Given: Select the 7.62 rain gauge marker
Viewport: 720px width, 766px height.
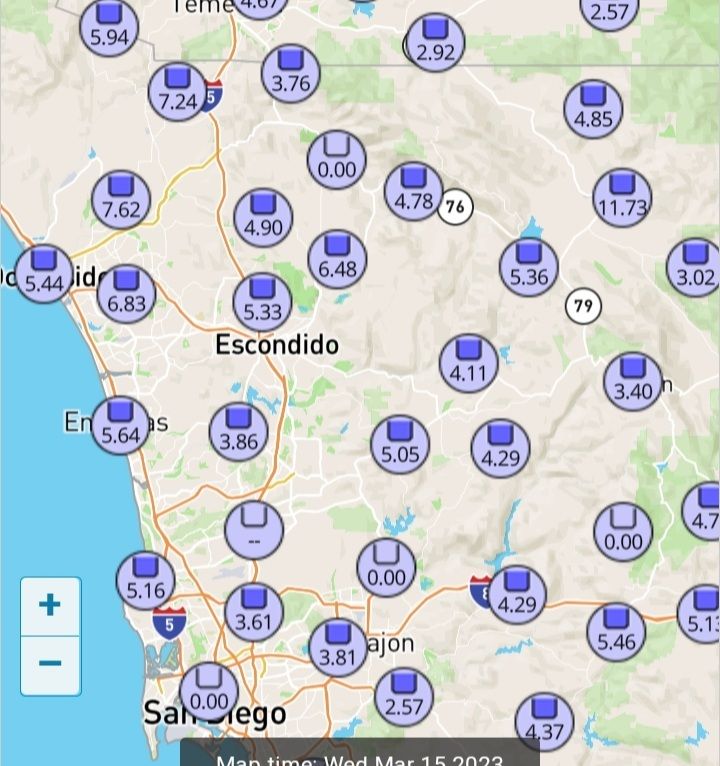Looking at the screenshot, I should pyautogui.click(x=121, y=200).
